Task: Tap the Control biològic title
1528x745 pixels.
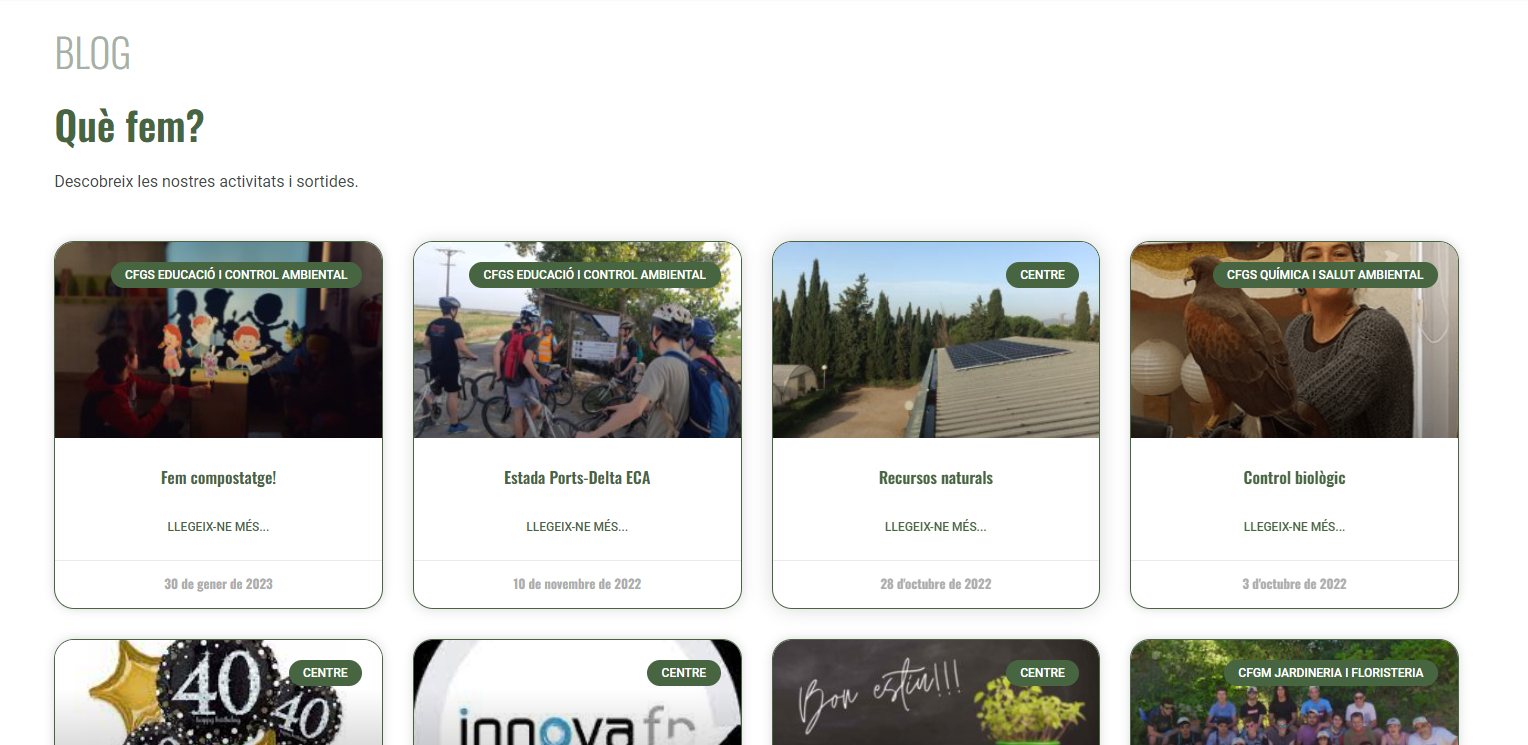Action: pyautogui.click(x=1294, y=478)
